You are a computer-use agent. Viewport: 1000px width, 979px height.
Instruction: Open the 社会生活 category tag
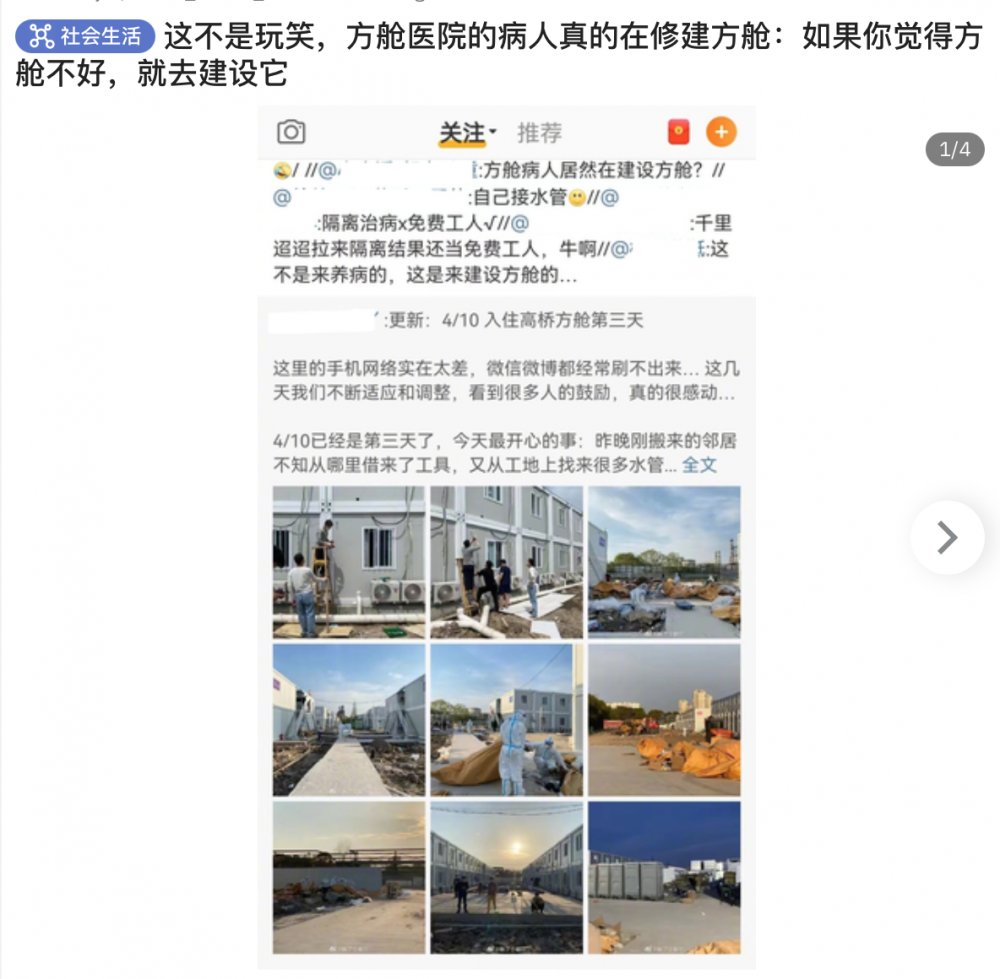pos(86,37)
